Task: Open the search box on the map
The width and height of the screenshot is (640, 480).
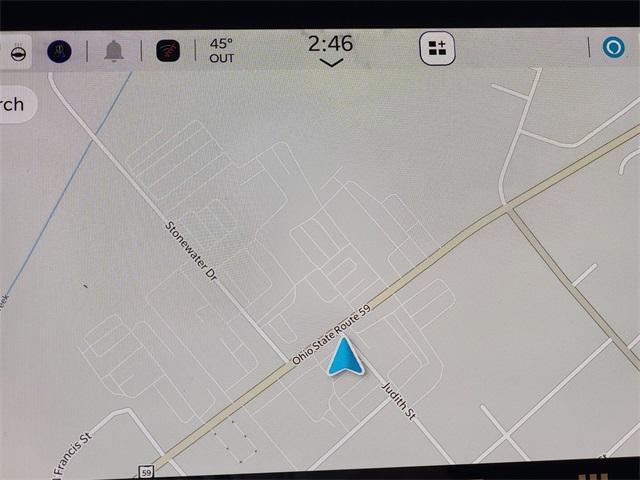Action: (x=14, y=104)
